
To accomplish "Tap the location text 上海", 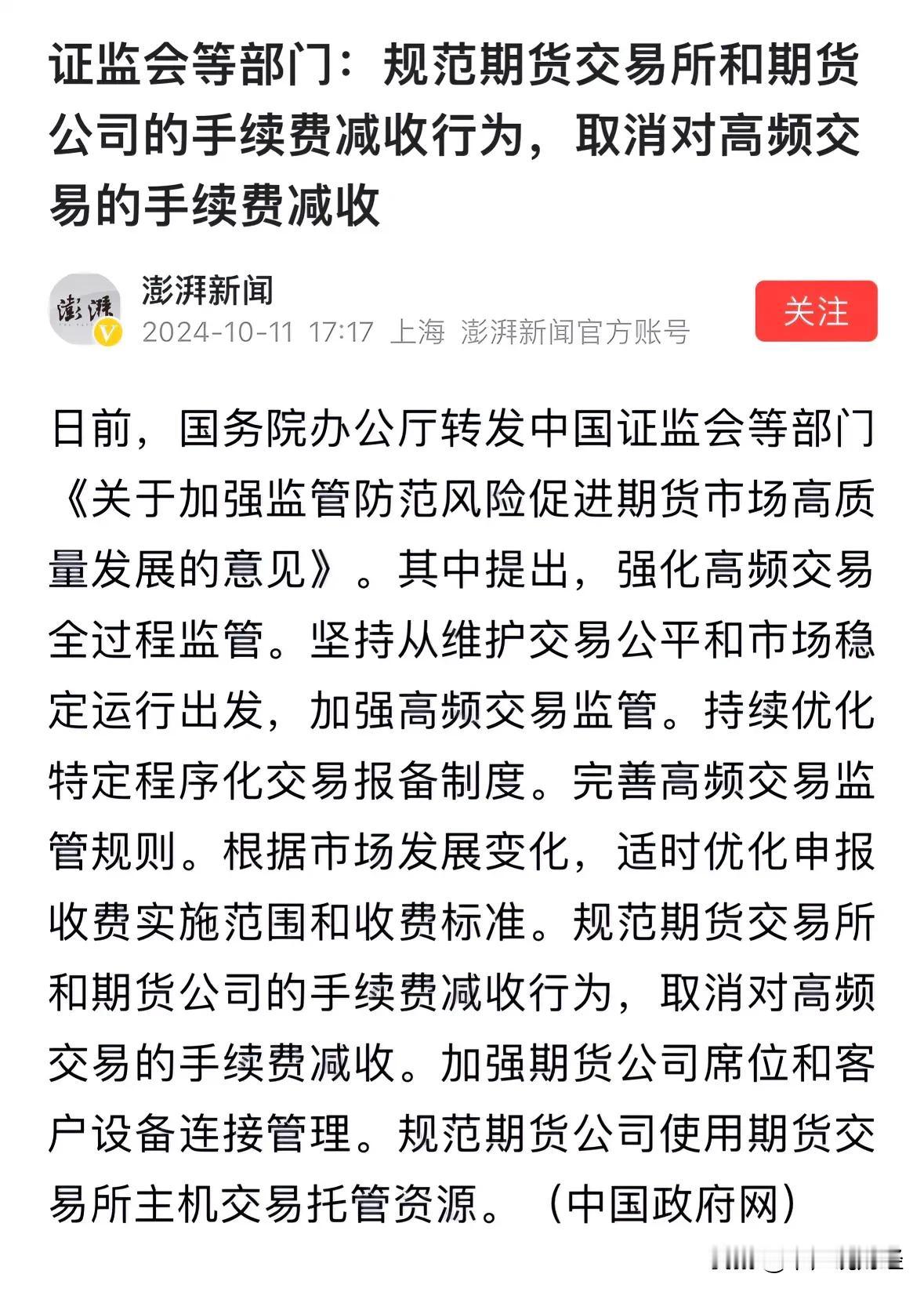I will (414, 332).
